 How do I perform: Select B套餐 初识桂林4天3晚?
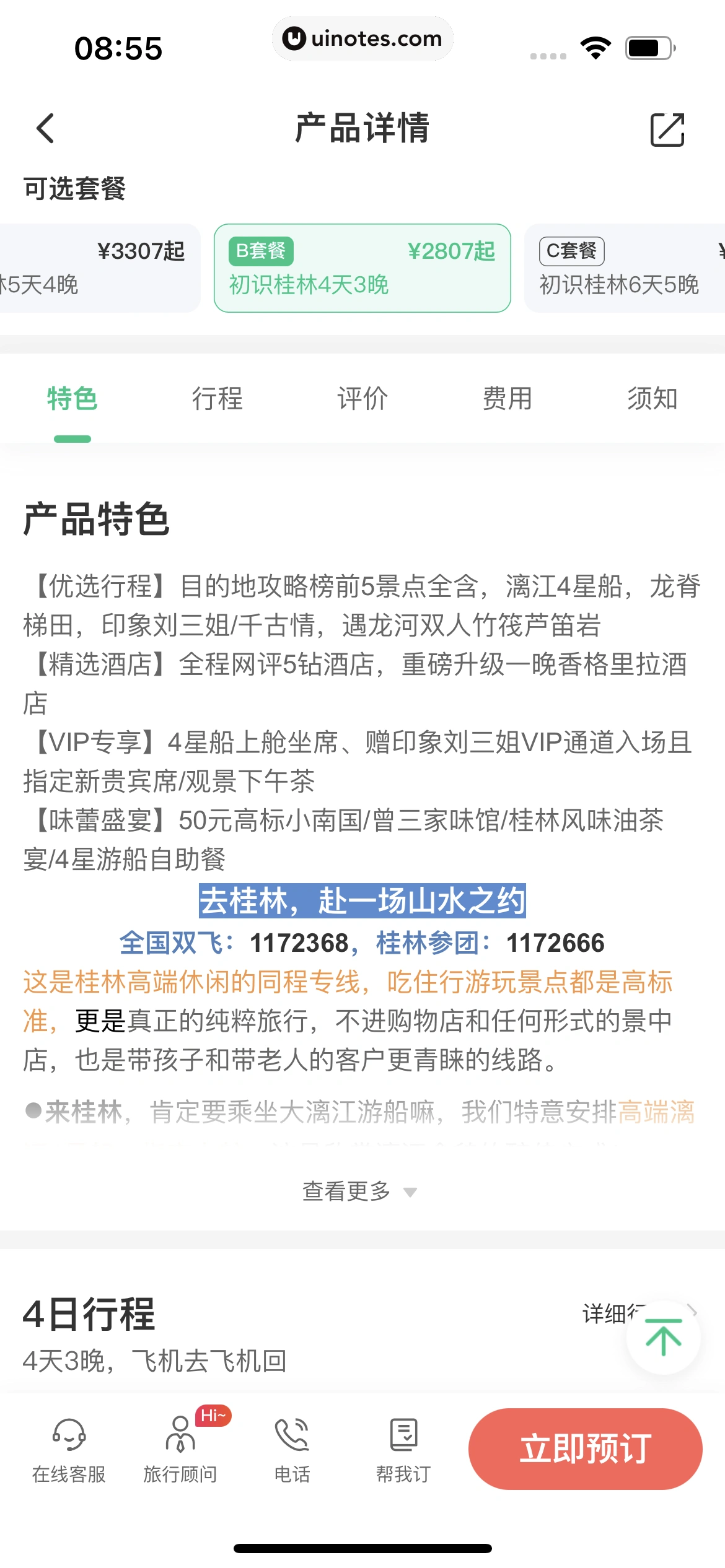pos(362,268)
